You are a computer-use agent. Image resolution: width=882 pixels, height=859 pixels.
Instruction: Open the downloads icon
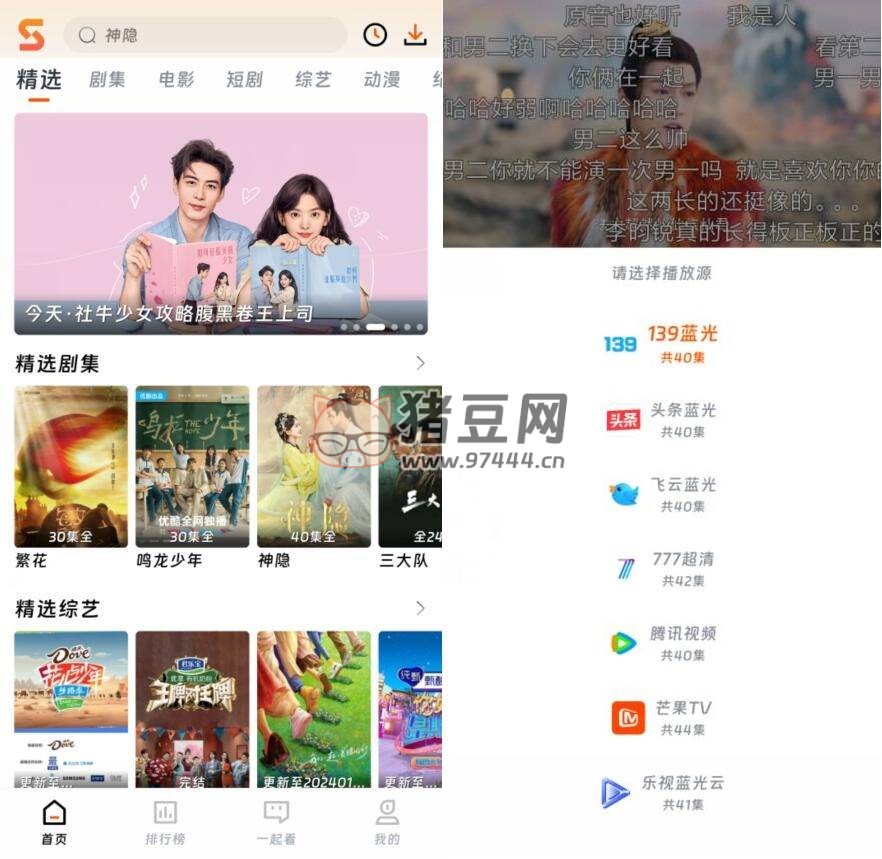coord(415,35)
